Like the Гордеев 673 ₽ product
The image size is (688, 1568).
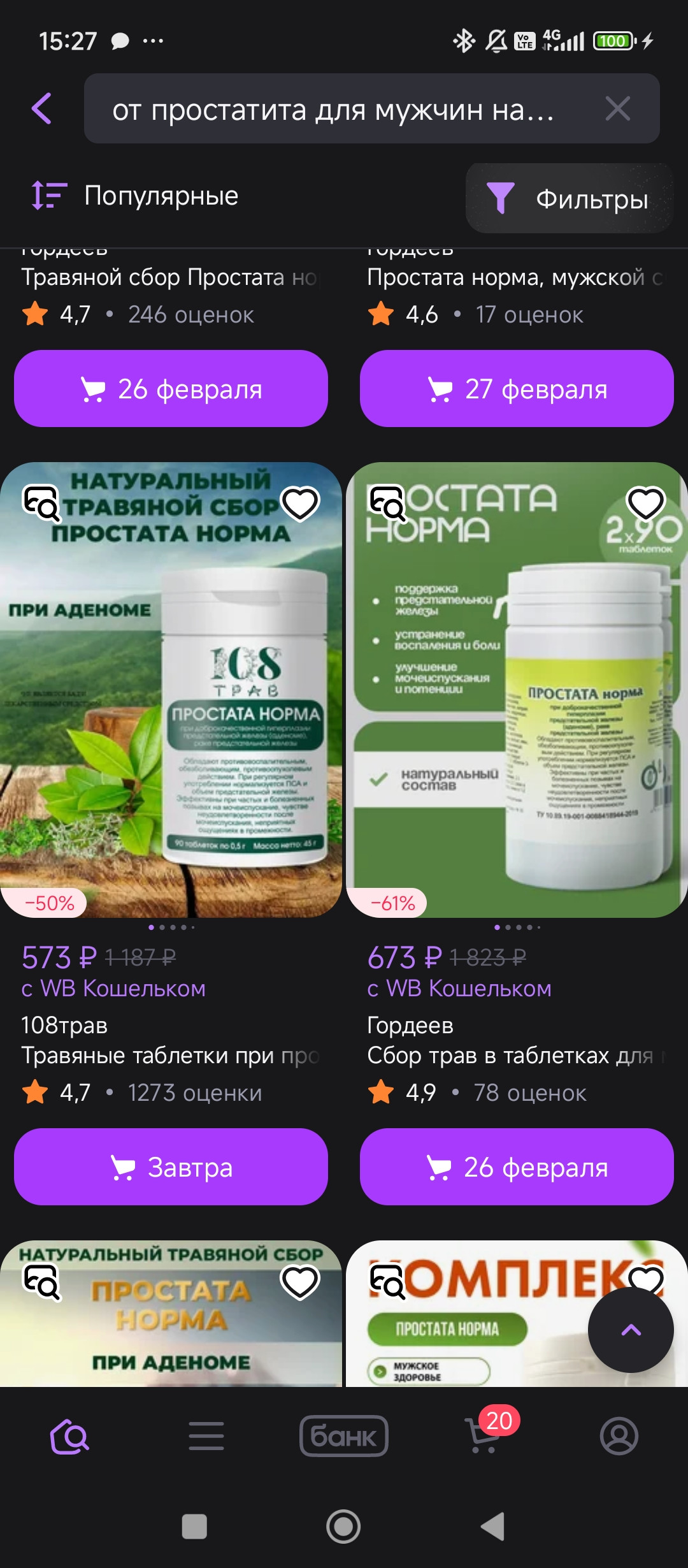coord(646,504)
